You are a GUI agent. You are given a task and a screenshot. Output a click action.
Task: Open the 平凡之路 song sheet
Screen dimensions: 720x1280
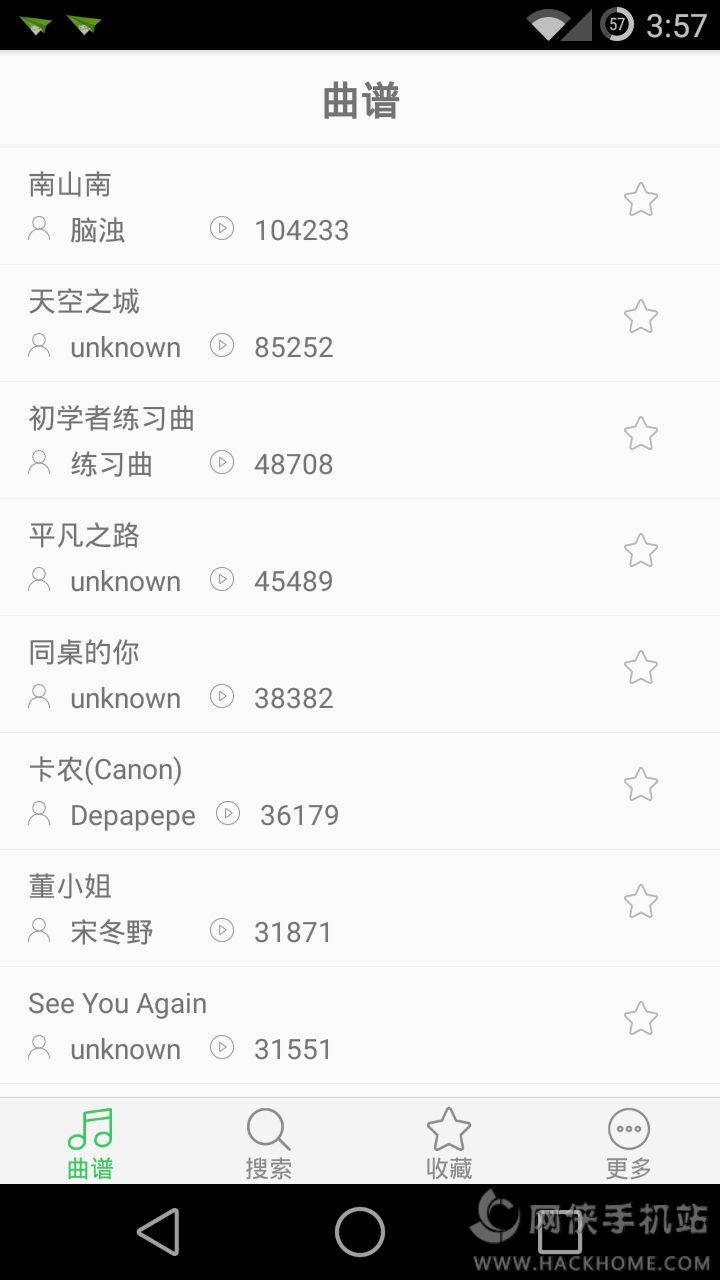pyautogui.click(x=300, y=557)
